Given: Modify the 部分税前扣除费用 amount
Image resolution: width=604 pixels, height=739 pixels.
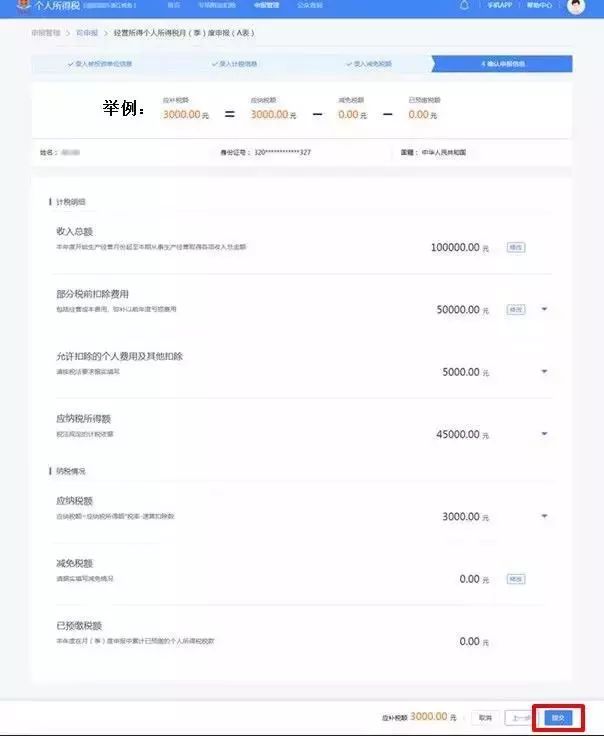Looking at the screenshot, I should click(516, 310).
